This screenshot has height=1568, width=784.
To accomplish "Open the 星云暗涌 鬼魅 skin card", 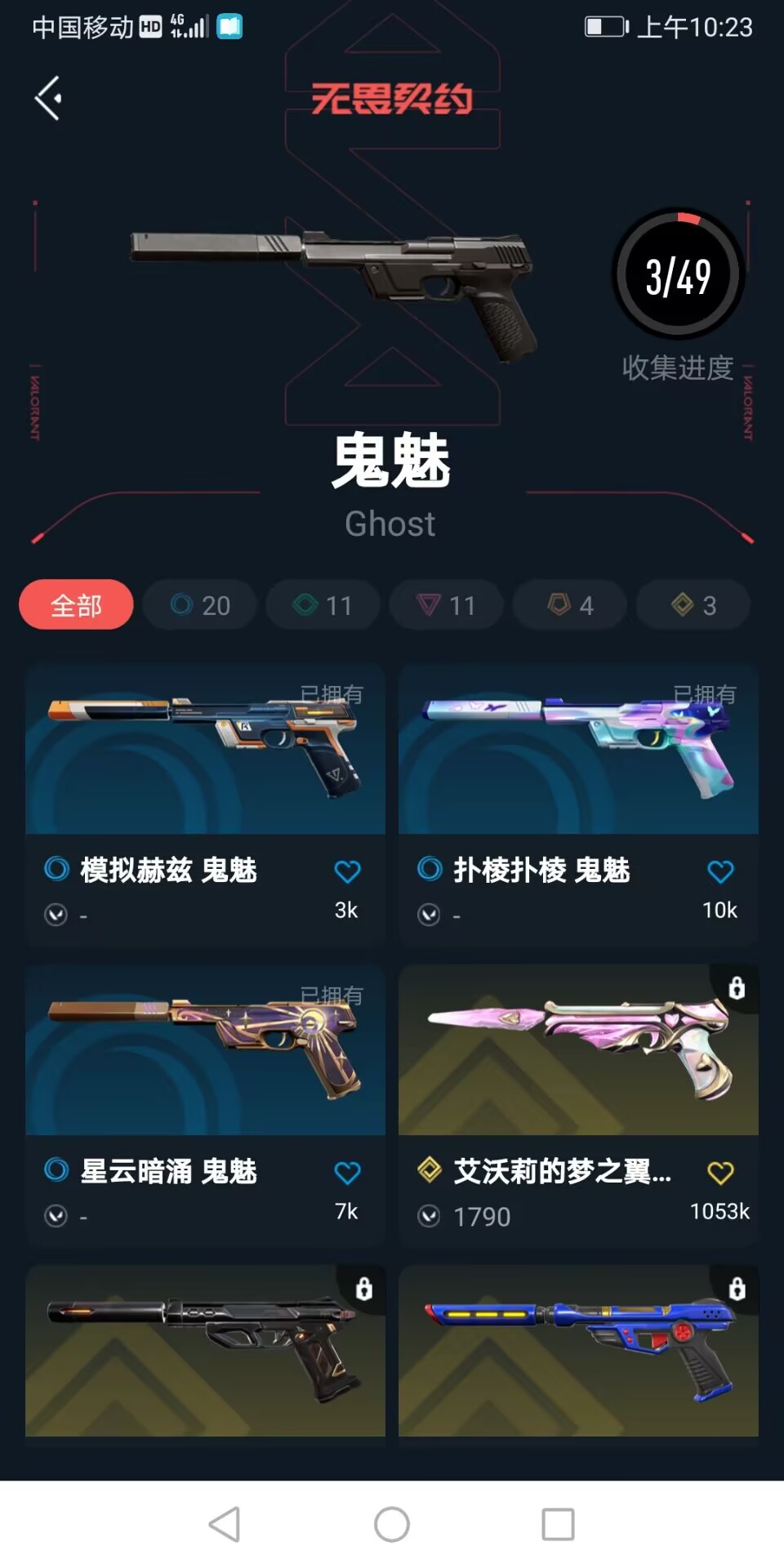I will (205, 1106).
